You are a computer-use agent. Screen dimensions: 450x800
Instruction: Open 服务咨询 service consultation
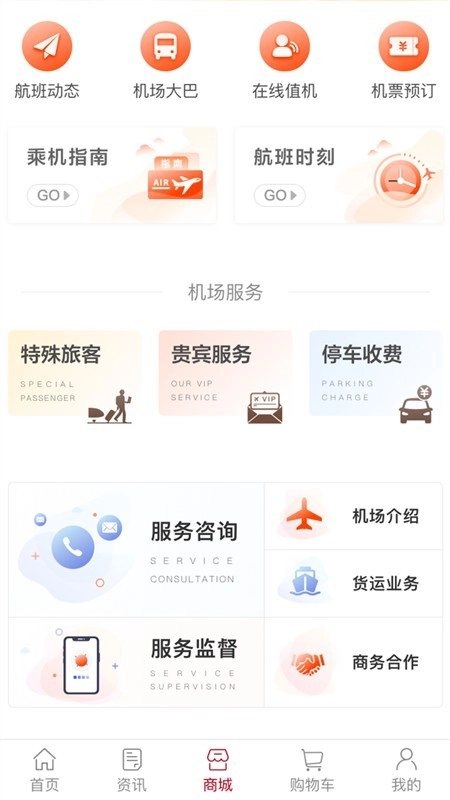coord(136,550)
